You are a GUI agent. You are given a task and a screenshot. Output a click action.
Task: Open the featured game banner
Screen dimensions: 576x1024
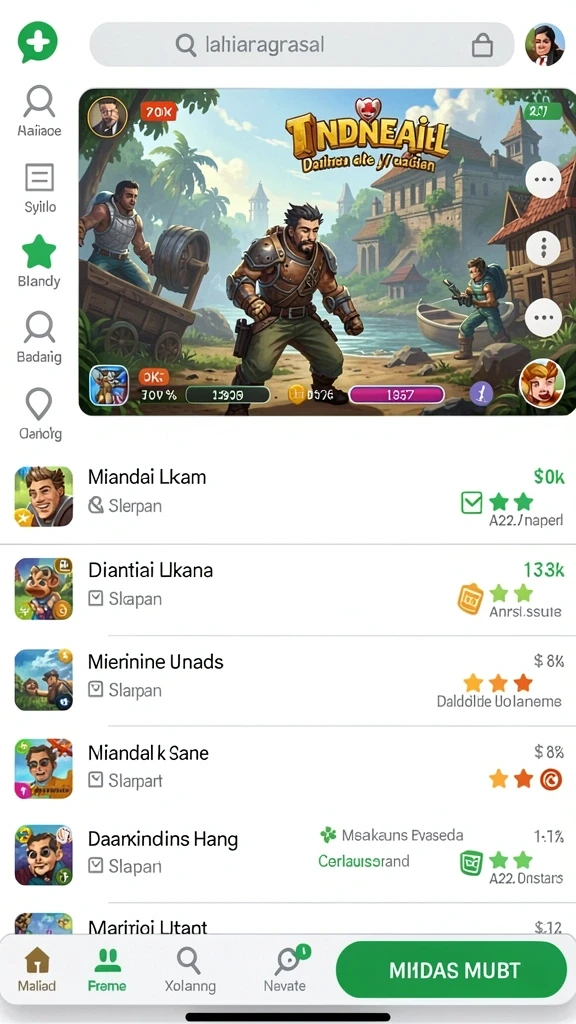(x=327, y=251)
